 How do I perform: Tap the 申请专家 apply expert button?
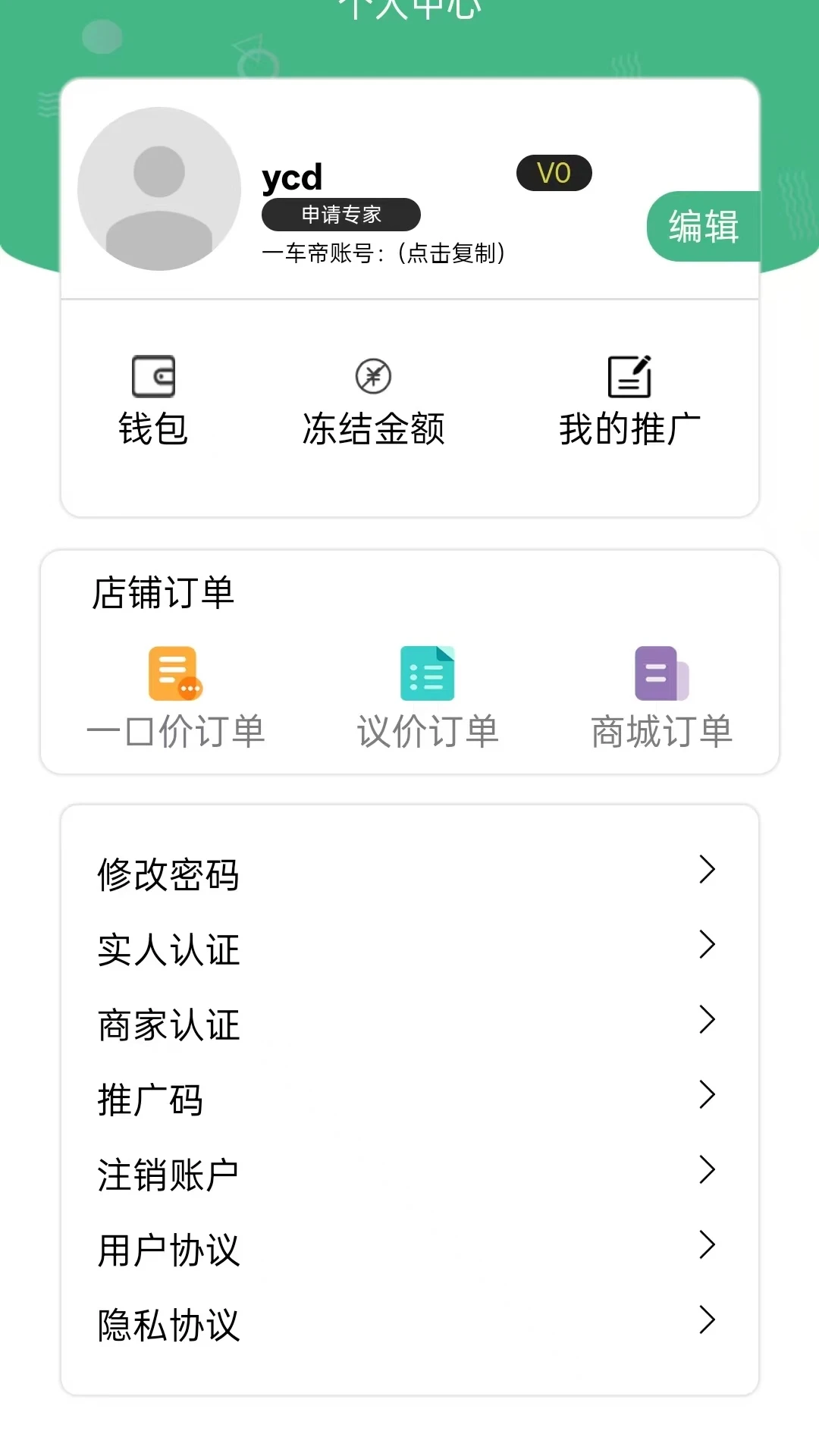(341, 214)
